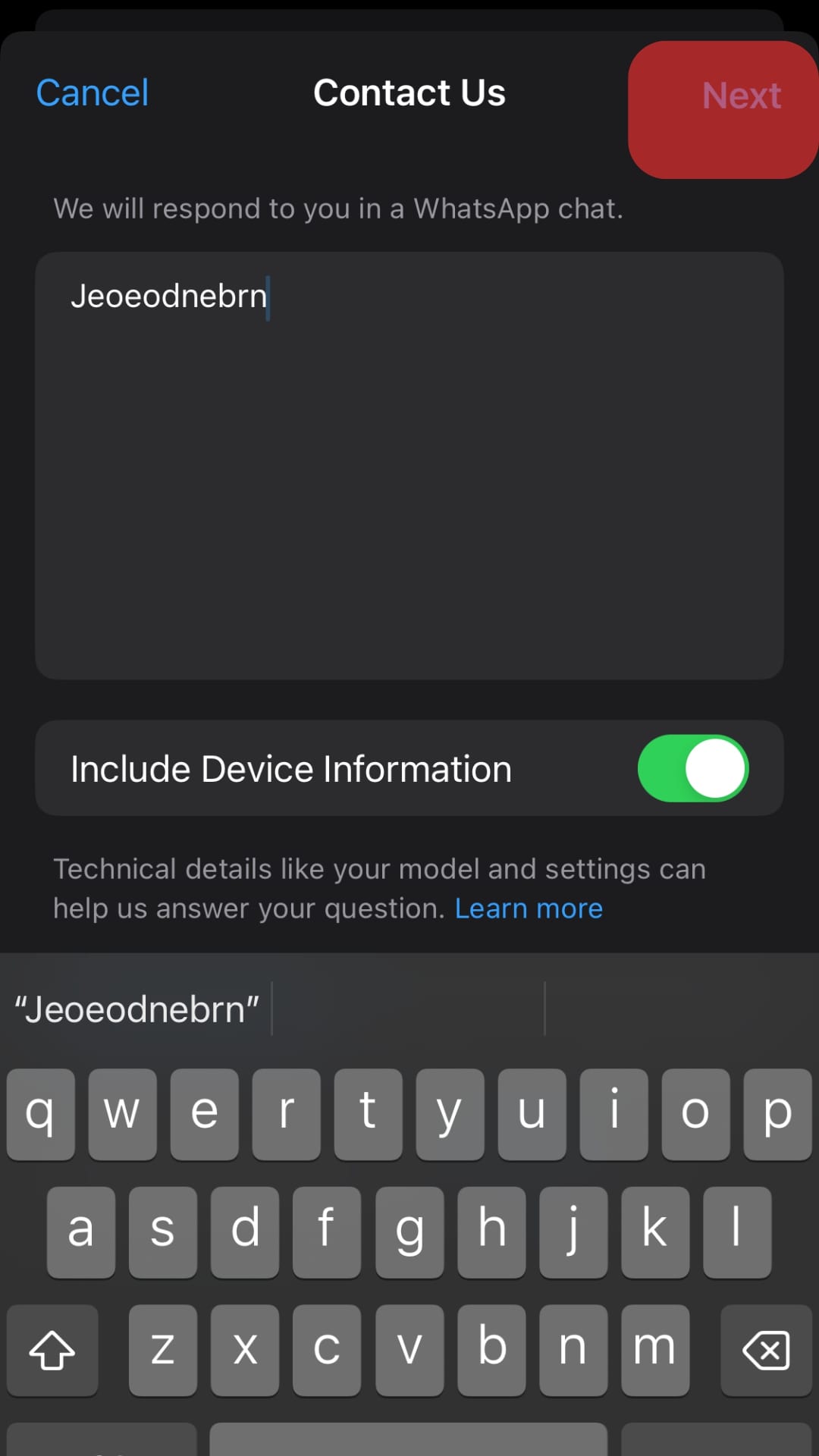819x1456 pixels.
Task: Tap Next to submit the message
Action: click(x=740, y=96)
